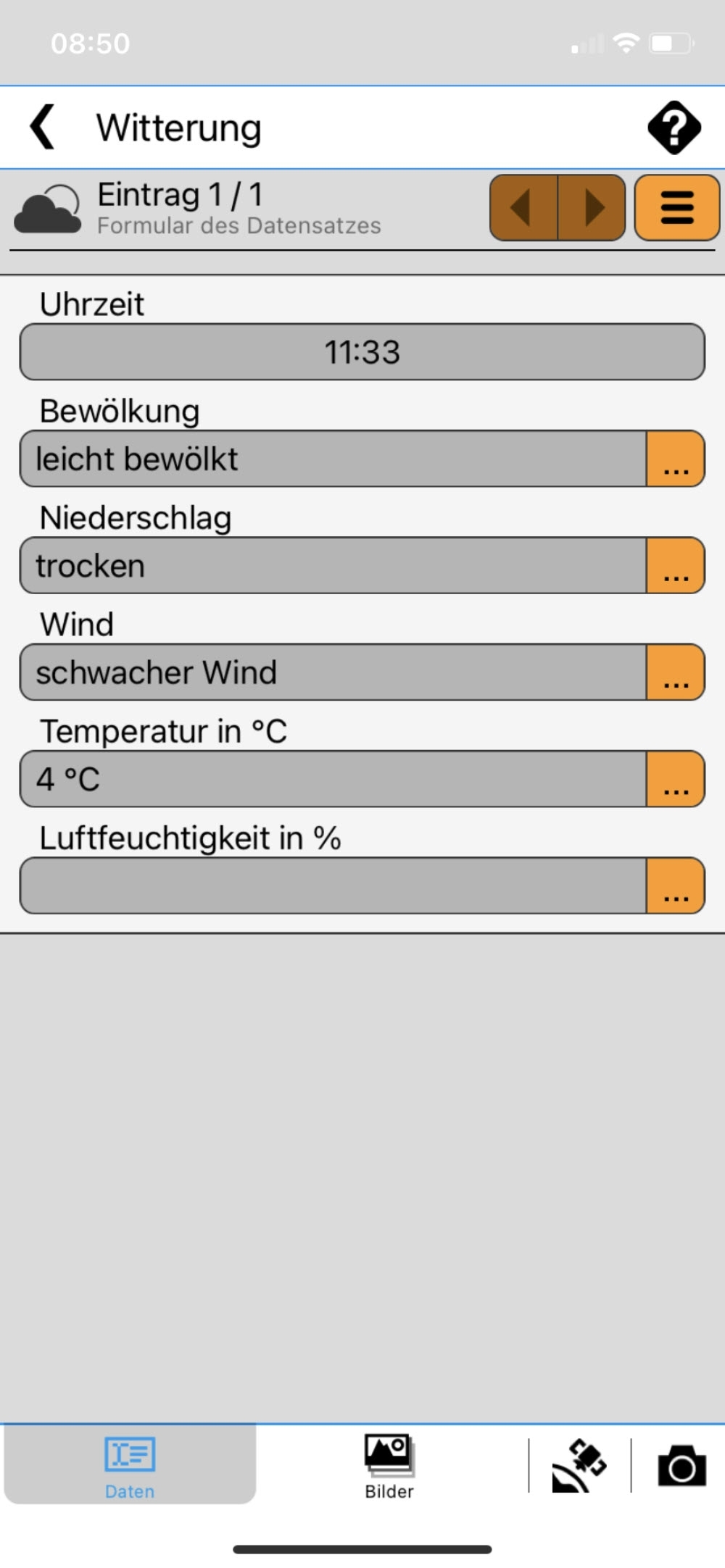Image resolution: width=725 pixels, height=1568 pixels.
Task: Go to the previous entry
Action: point(523,208)
